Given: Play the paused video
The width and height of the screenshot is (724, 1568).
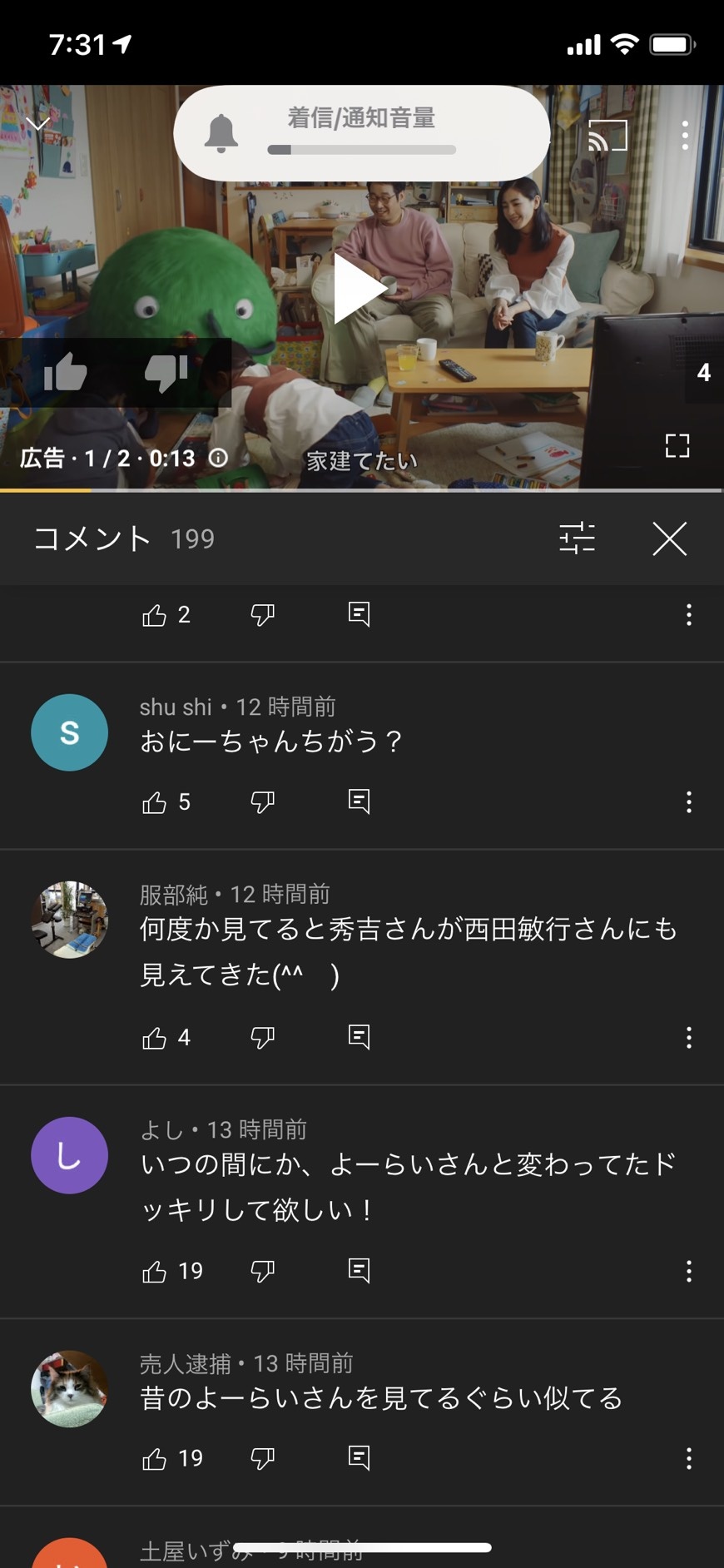Looking at the screenshot, I should 360,288.
